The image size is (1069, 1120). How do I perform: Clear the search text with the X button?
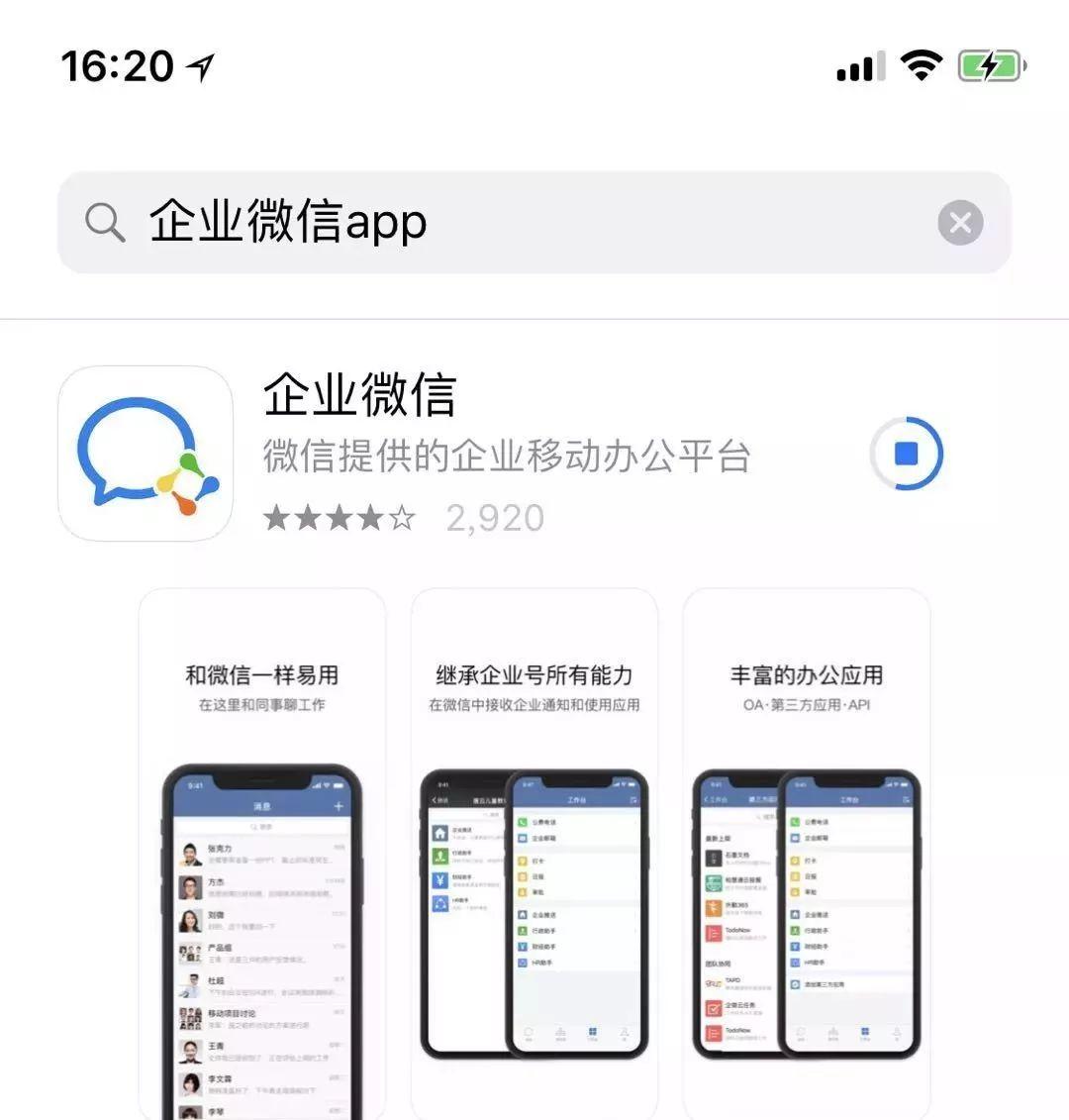click(960, 223)
